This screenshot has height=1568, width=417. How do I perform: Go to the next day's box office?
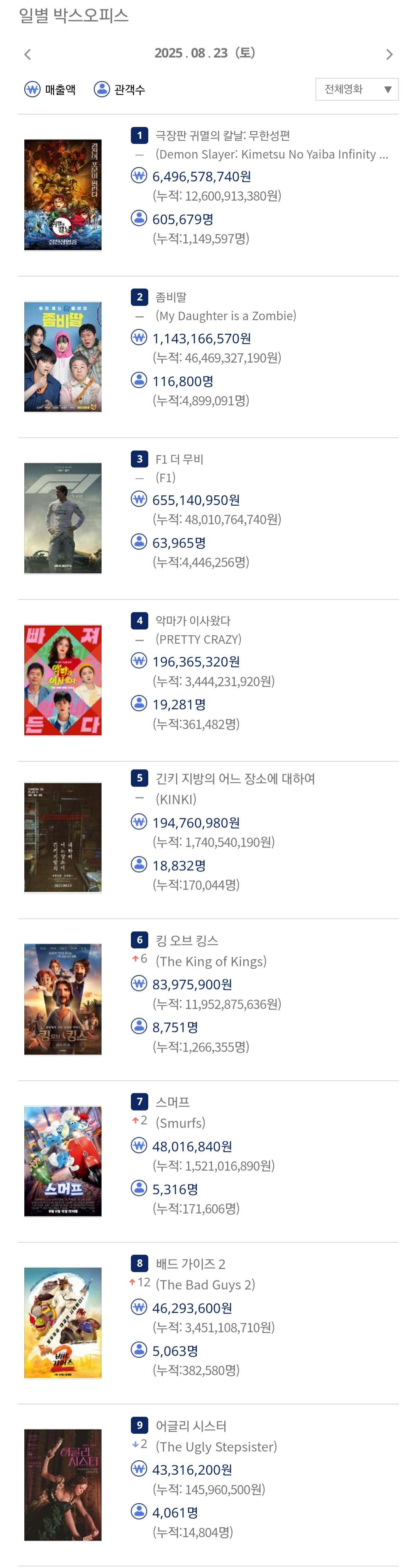tap(389, 55)
